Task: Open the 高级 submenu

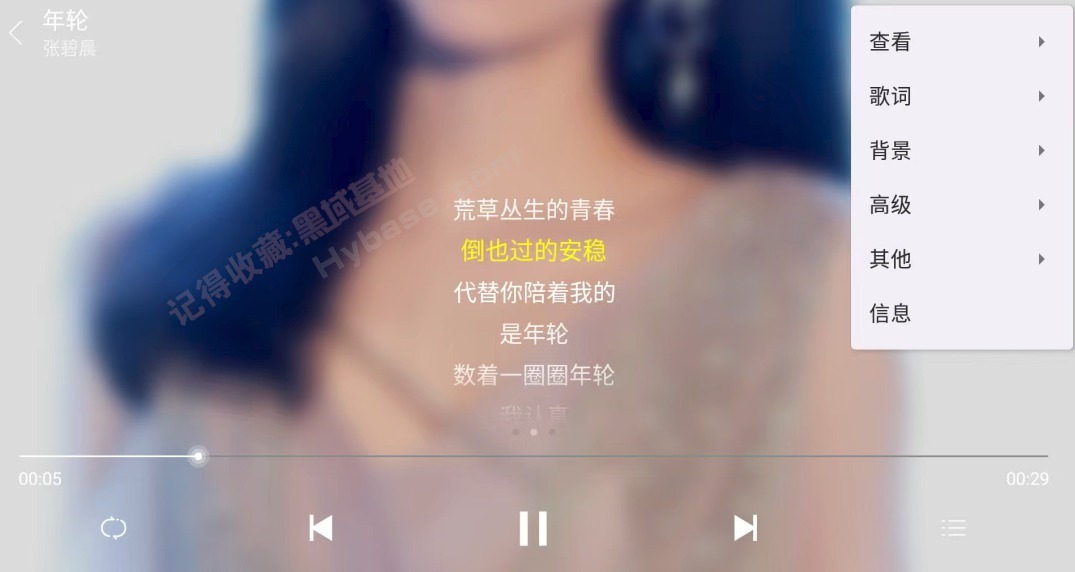Action: (960, 205)
